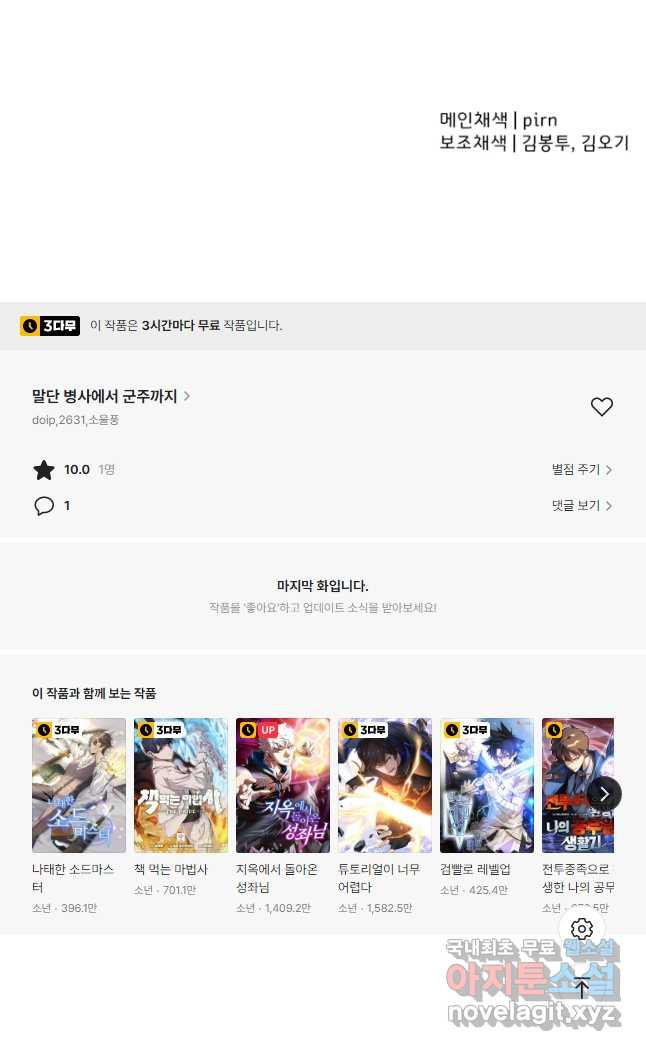Open the 나태한 소드마스터 card
The image size is (646, 1051).
click(79, 785)
